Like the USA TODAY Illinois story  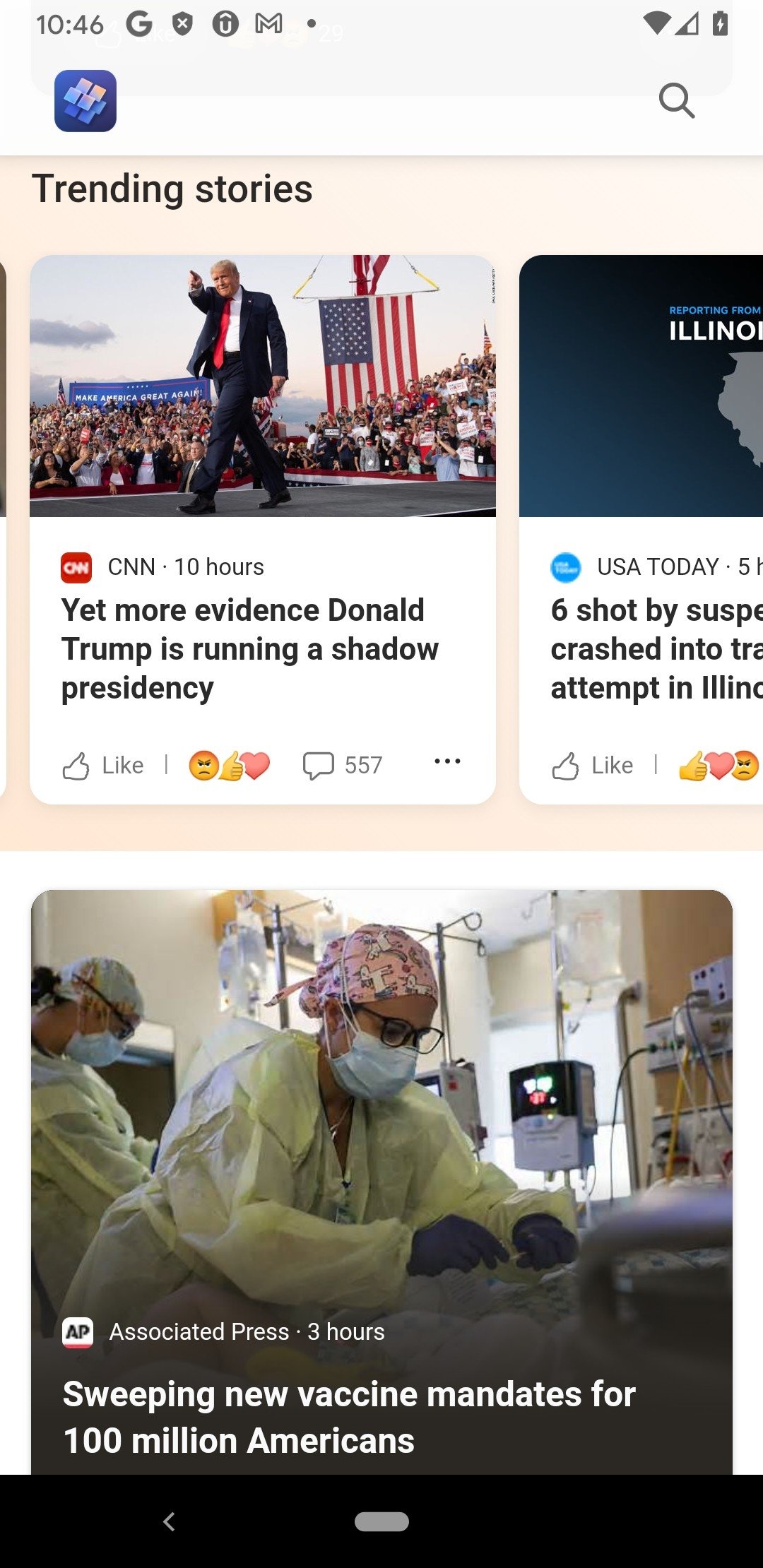click(x=592, y=766)
